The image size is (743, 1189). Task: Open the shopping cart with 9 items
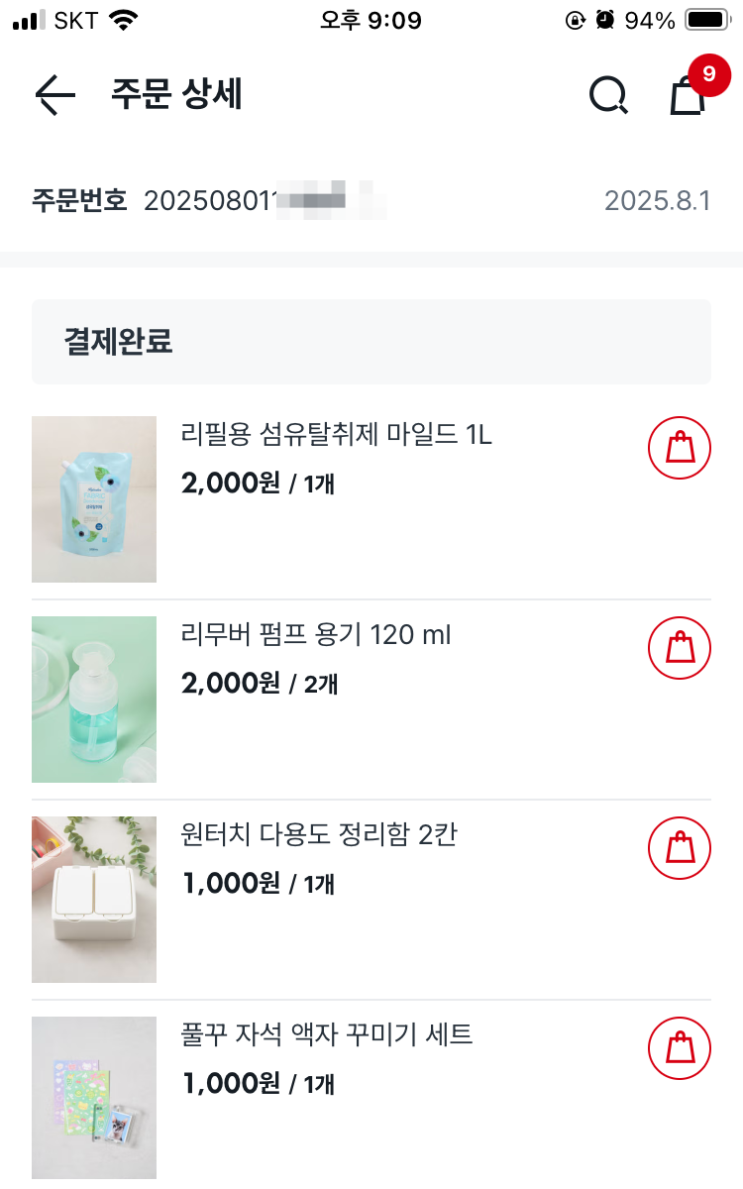pyautogui.click(x=688, y=95)
